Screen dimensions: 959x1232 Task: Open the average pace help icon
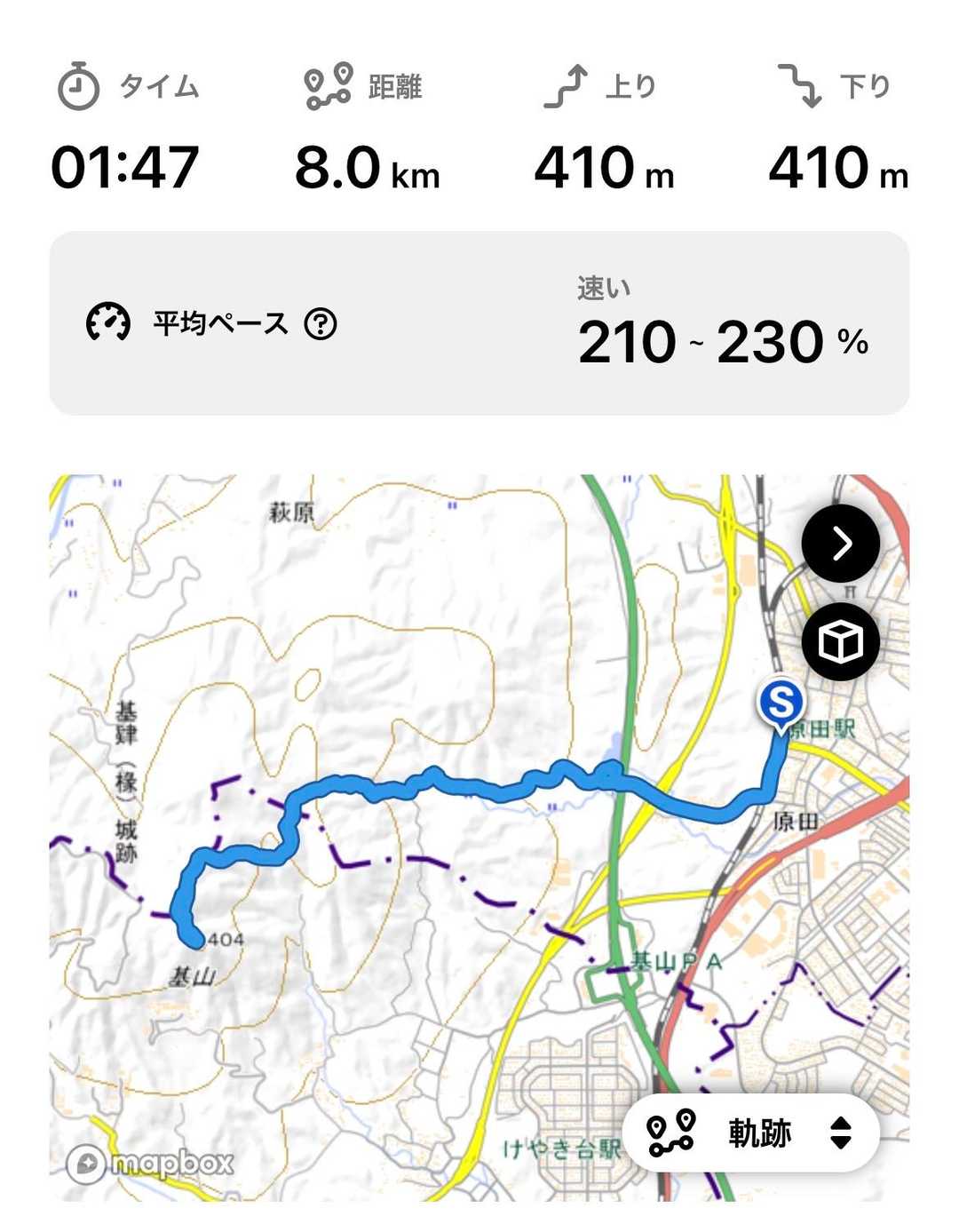321,324
